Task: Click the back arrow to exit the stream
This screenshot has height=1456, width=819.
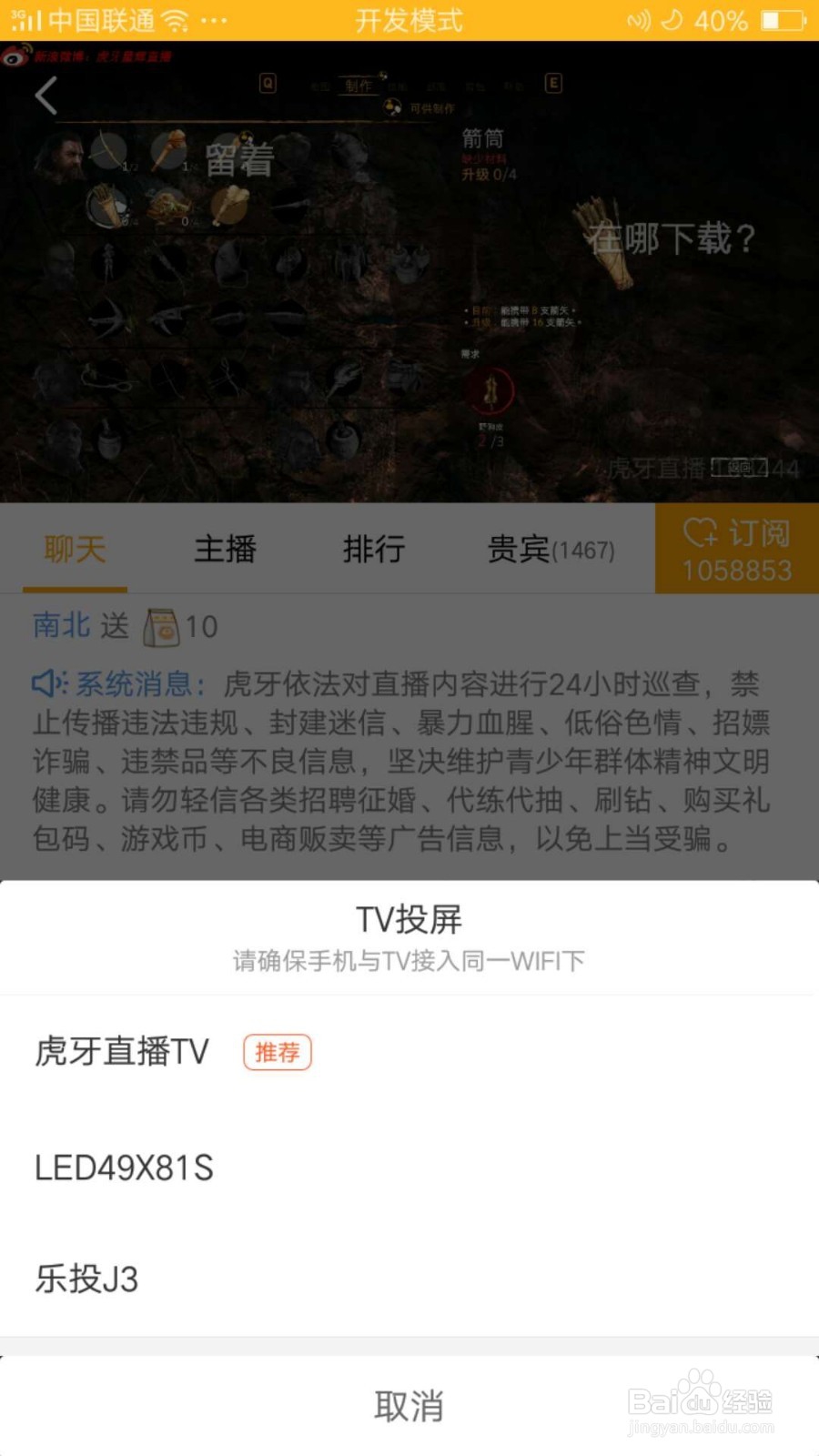Action: coord(45,96)
